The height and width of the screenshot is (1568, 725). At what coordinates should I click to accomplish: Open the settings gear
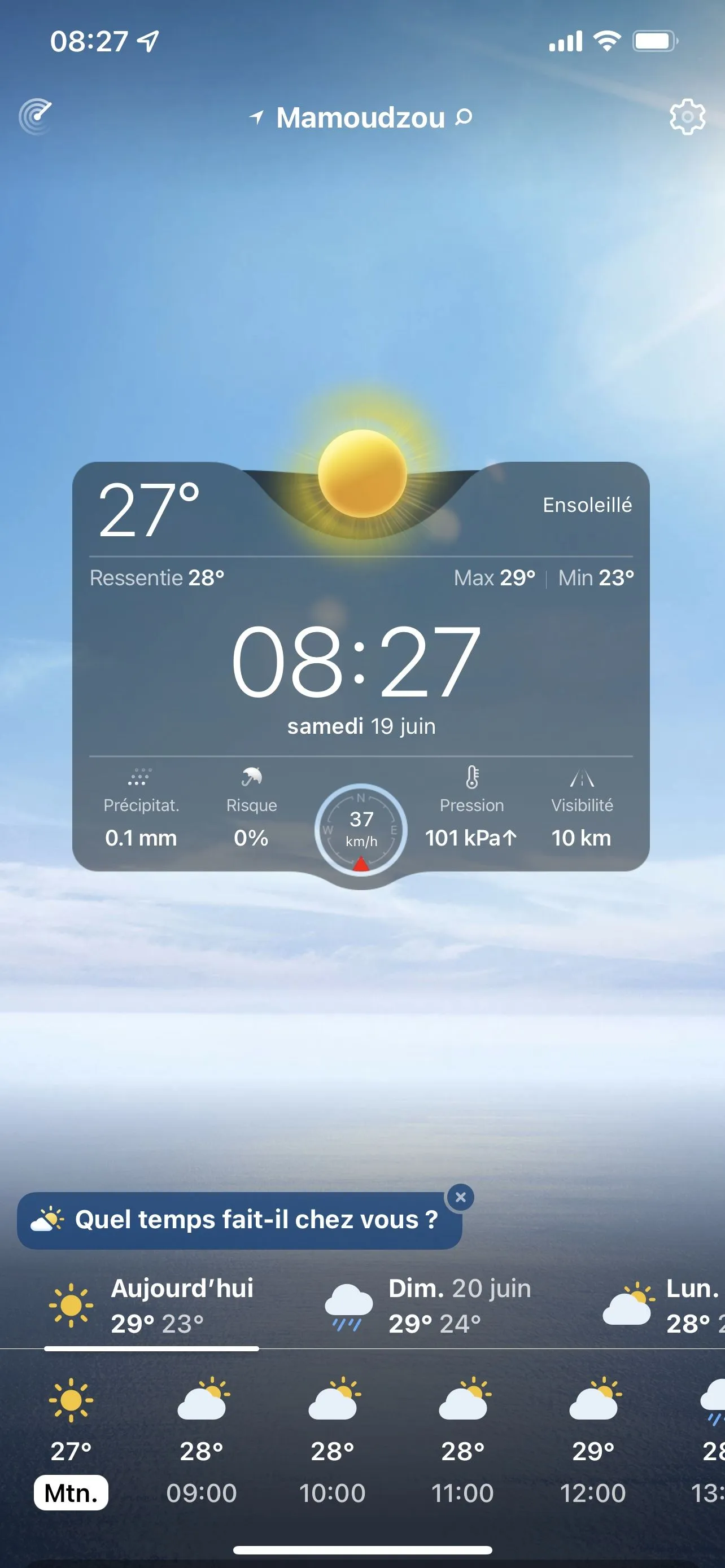click(x=687, y=116)
